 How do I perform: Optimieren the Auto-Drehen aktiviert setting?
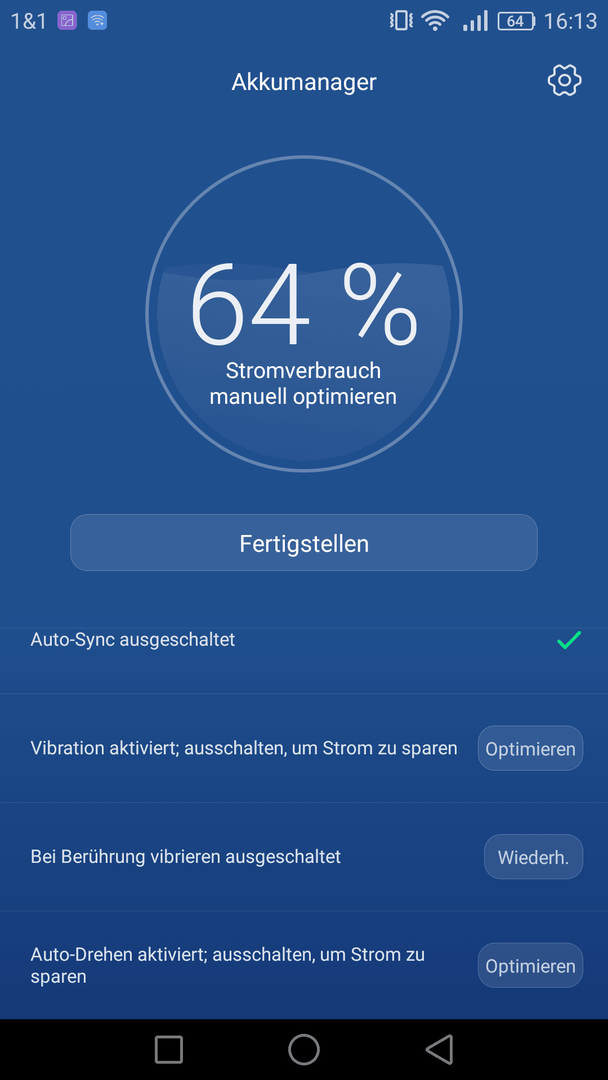click(530, 966)
